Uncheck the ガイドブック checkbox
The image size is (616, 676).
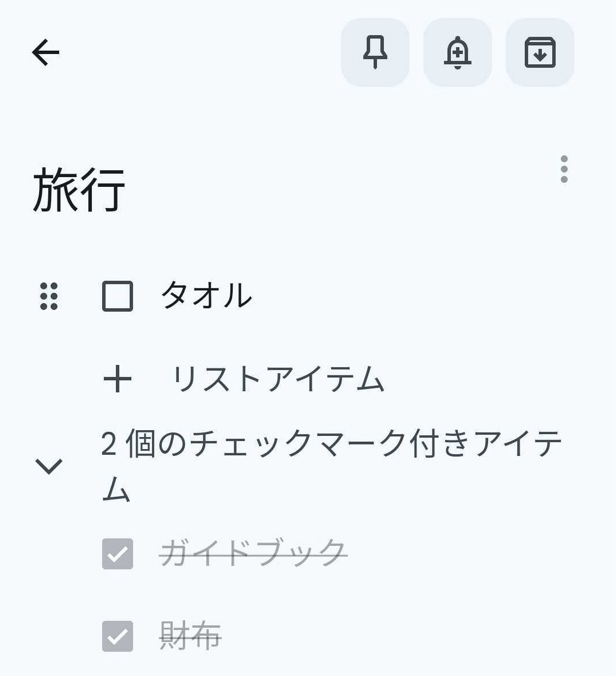click(118, 553)
